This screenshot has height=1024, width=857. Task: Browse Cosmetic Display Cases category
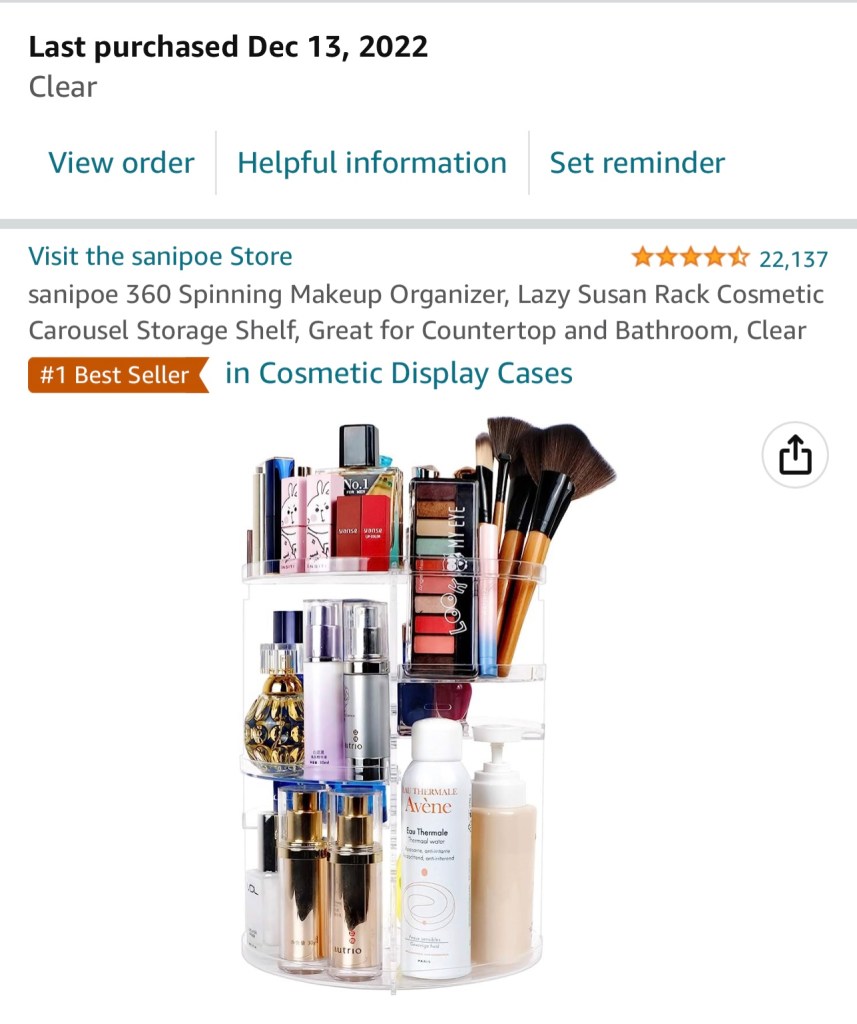[399, 374]
